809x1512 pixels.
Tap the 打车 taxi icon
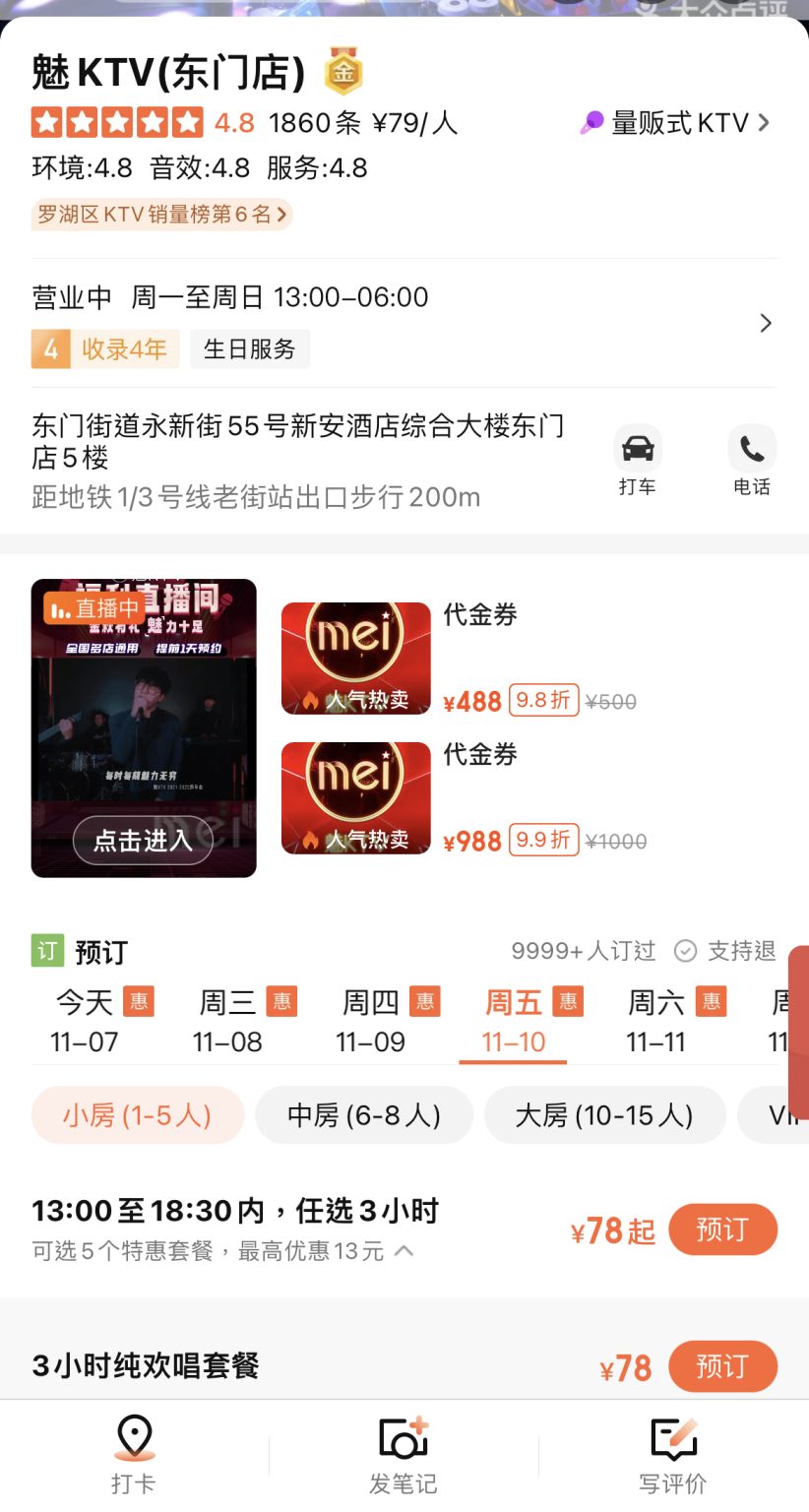637,445
